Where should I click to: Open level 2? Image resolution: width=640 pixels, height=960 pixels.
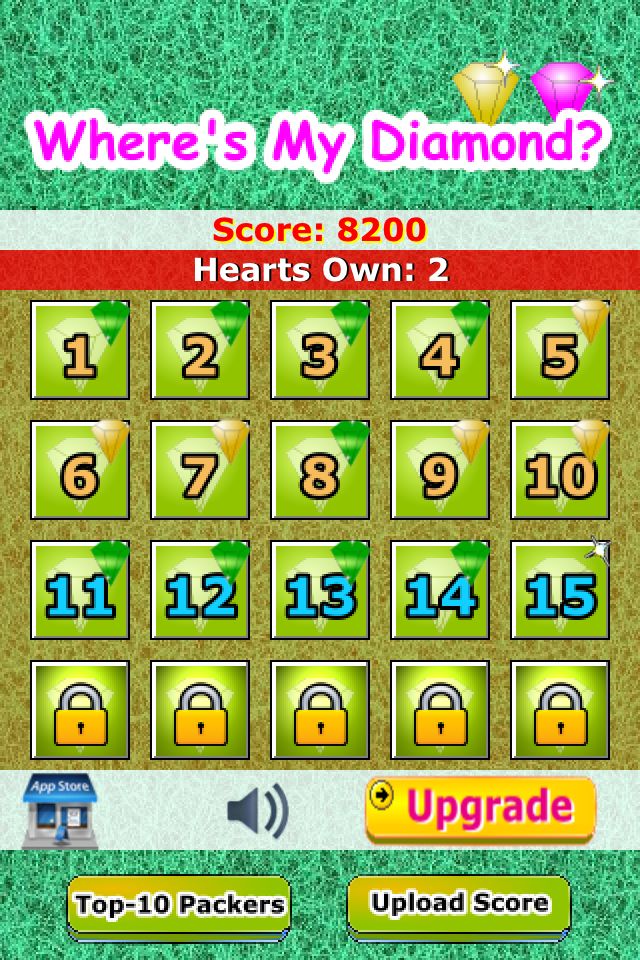(200, 351)
